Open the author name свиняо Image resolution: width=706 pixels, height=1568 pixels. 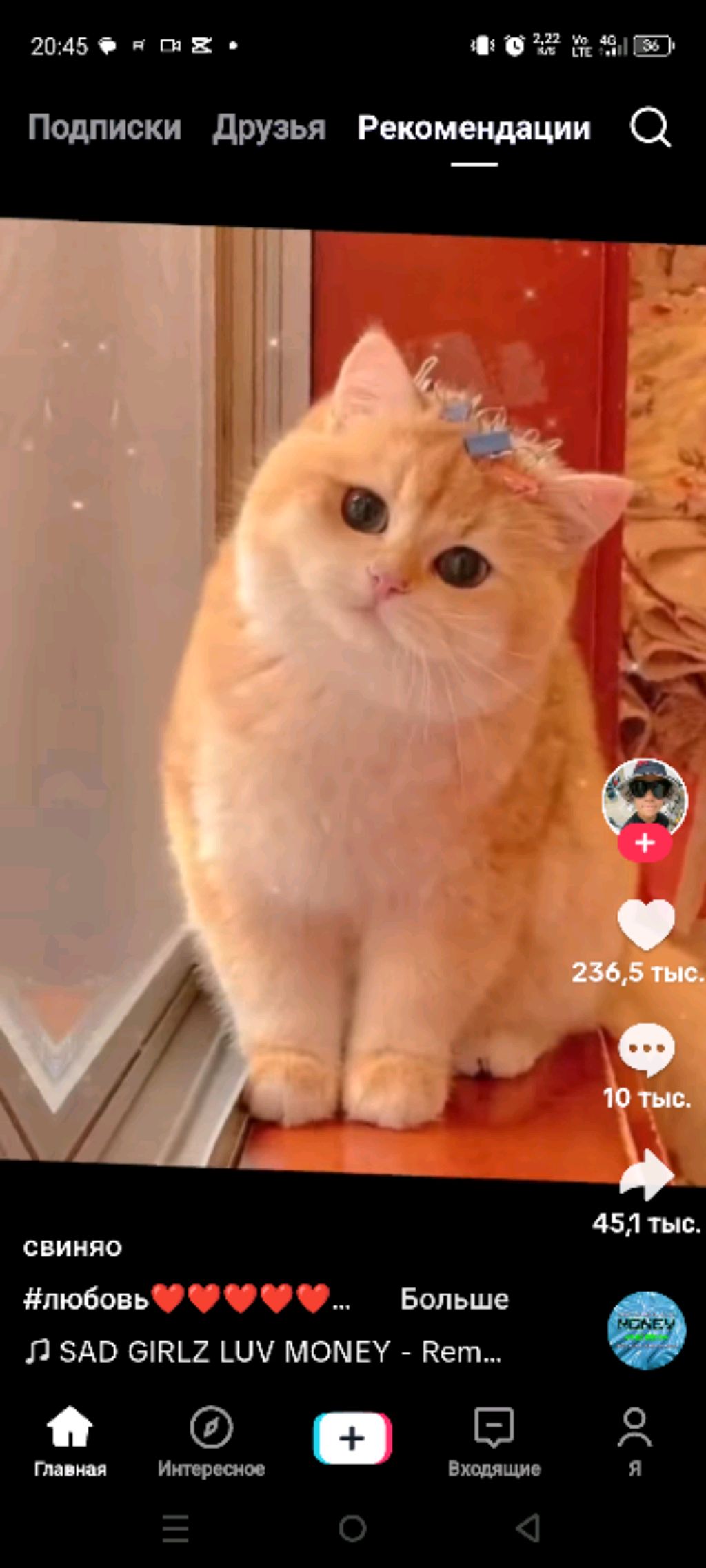tap(72, 1248)
